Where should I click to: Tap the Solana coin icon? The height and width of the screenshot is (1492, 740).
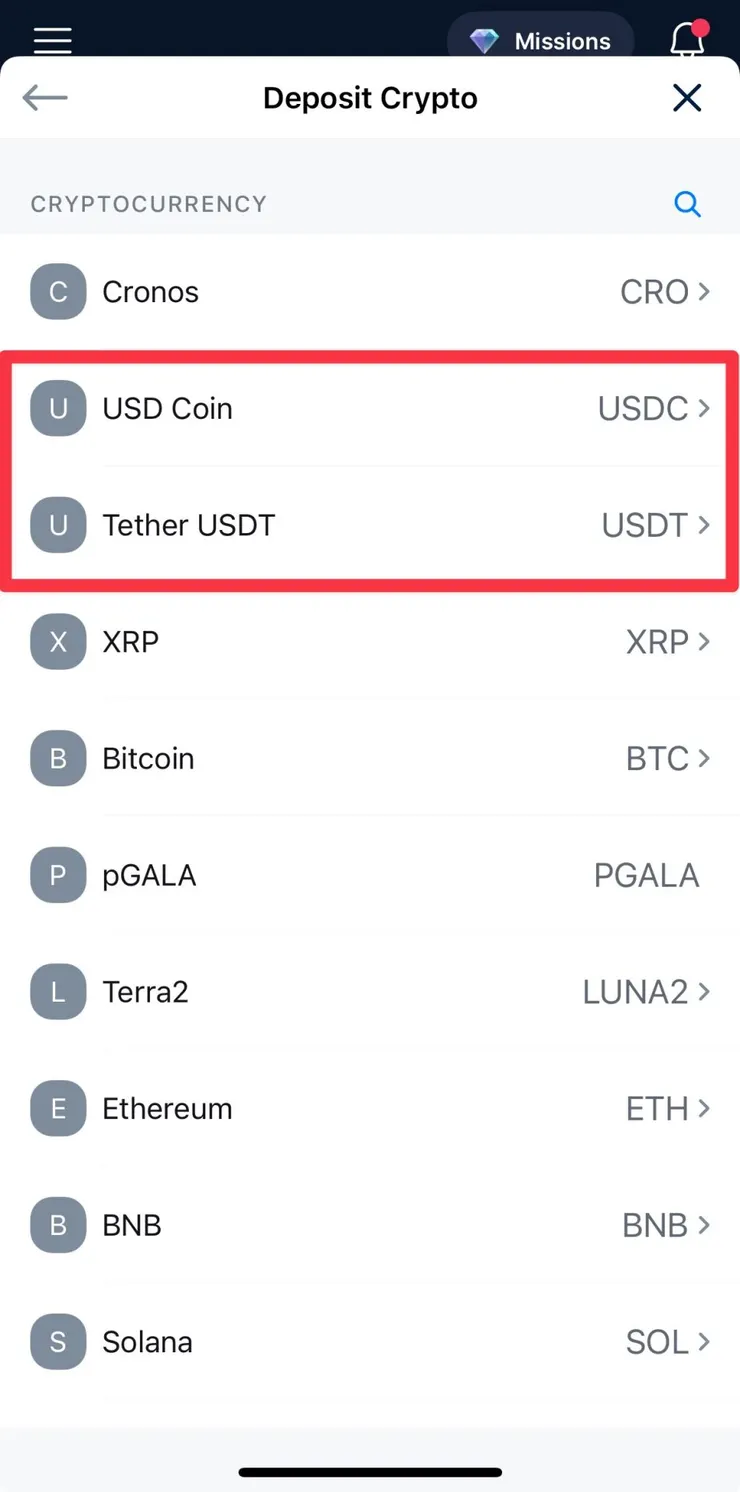tap(57, 1341)
